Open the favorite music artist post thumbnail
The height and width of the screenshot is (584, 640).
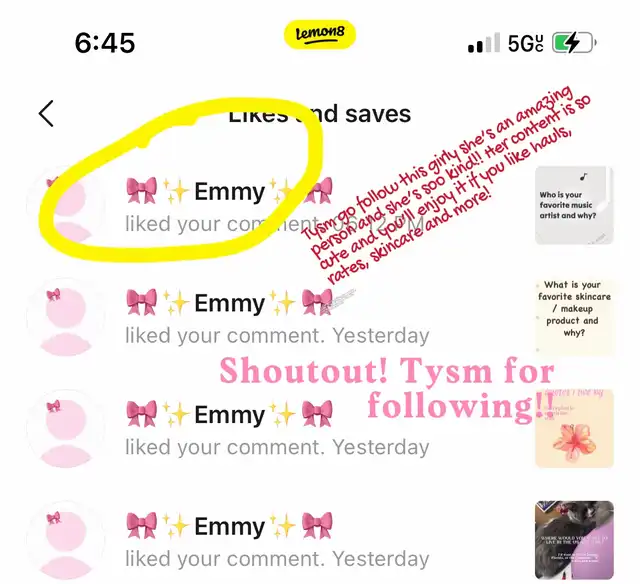tap(573, 206)
